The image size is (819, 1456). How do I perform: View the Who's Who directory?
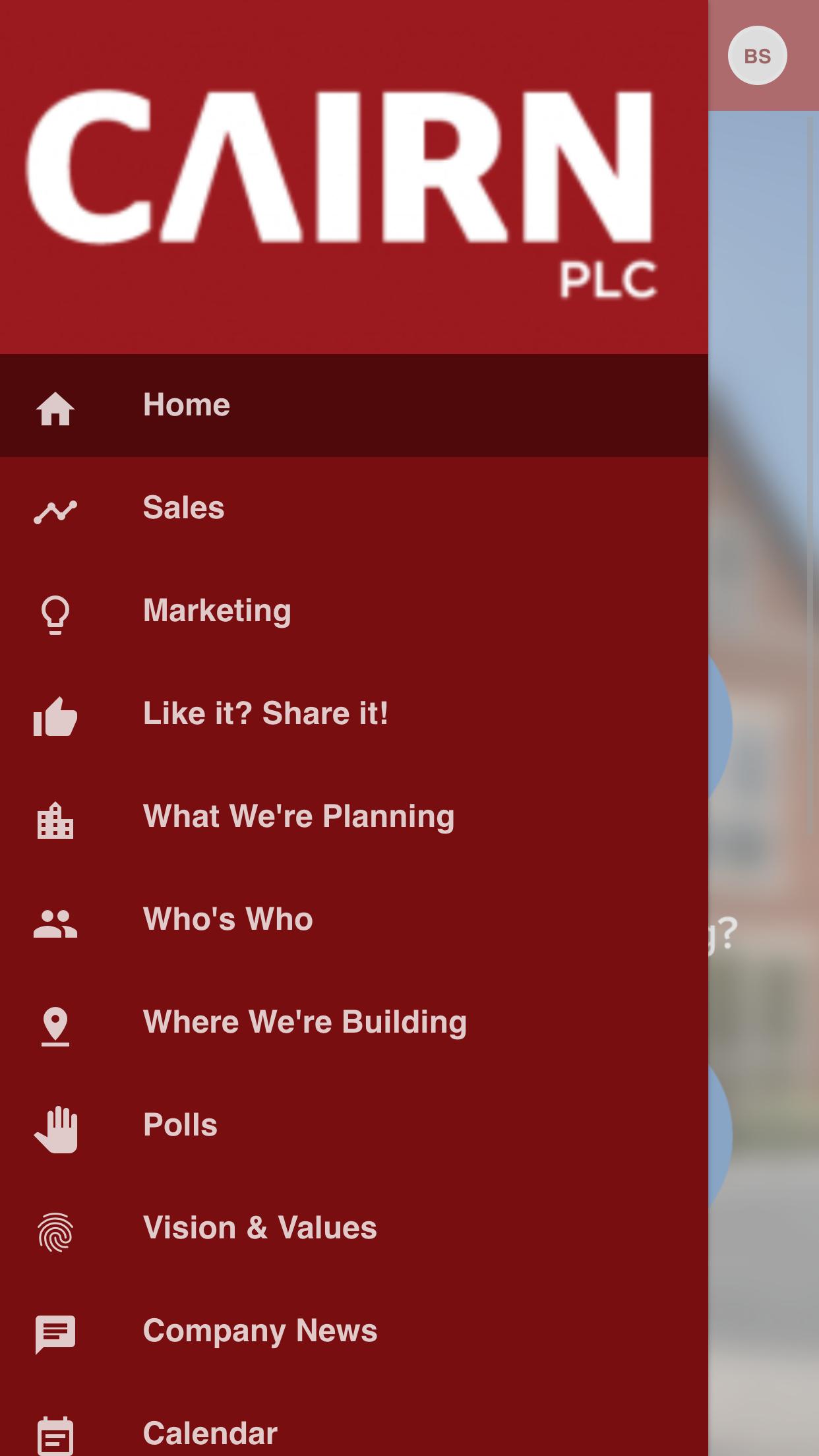pos(228,919)
